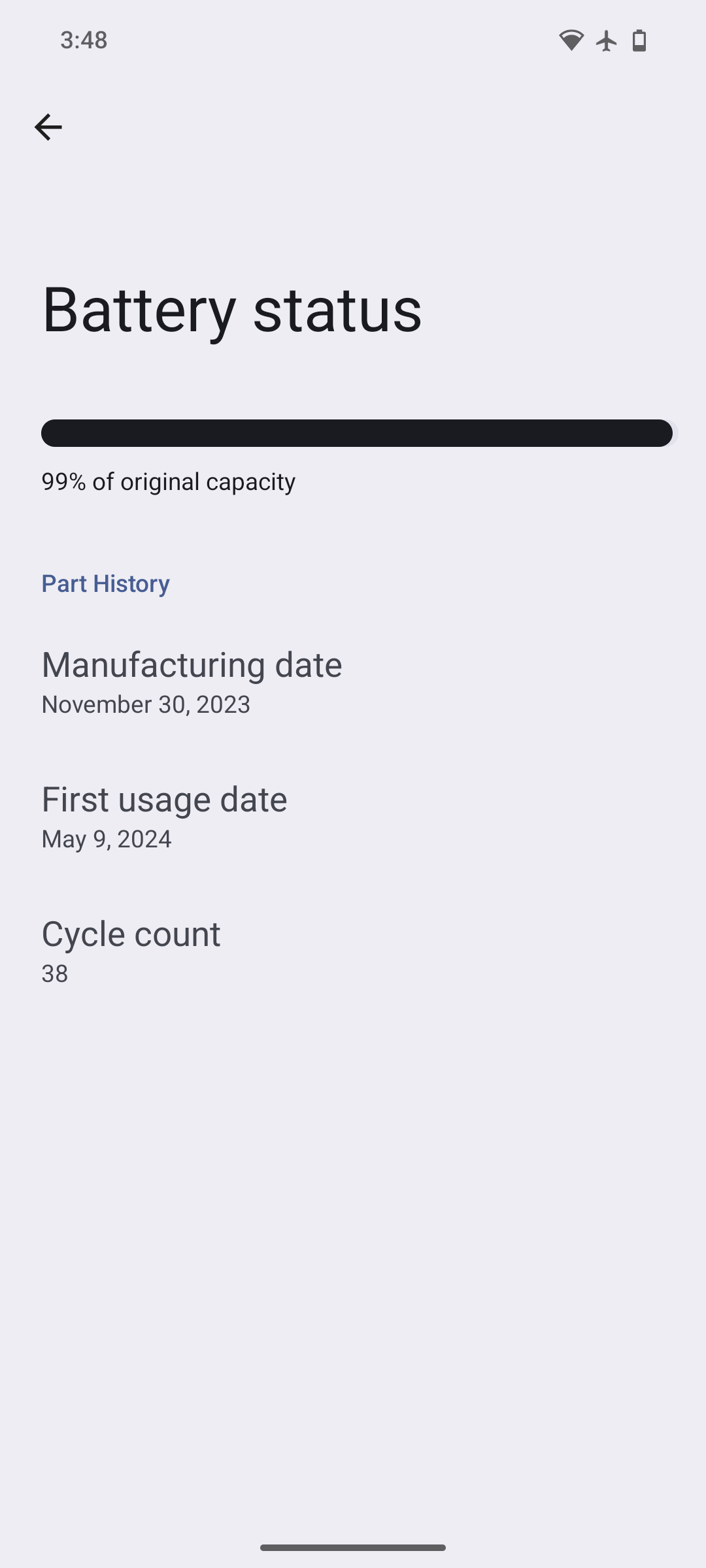Viewport: 706px width, 1568px height.
Task: Go back from Battery status
Action: click(x=48, y=127)
